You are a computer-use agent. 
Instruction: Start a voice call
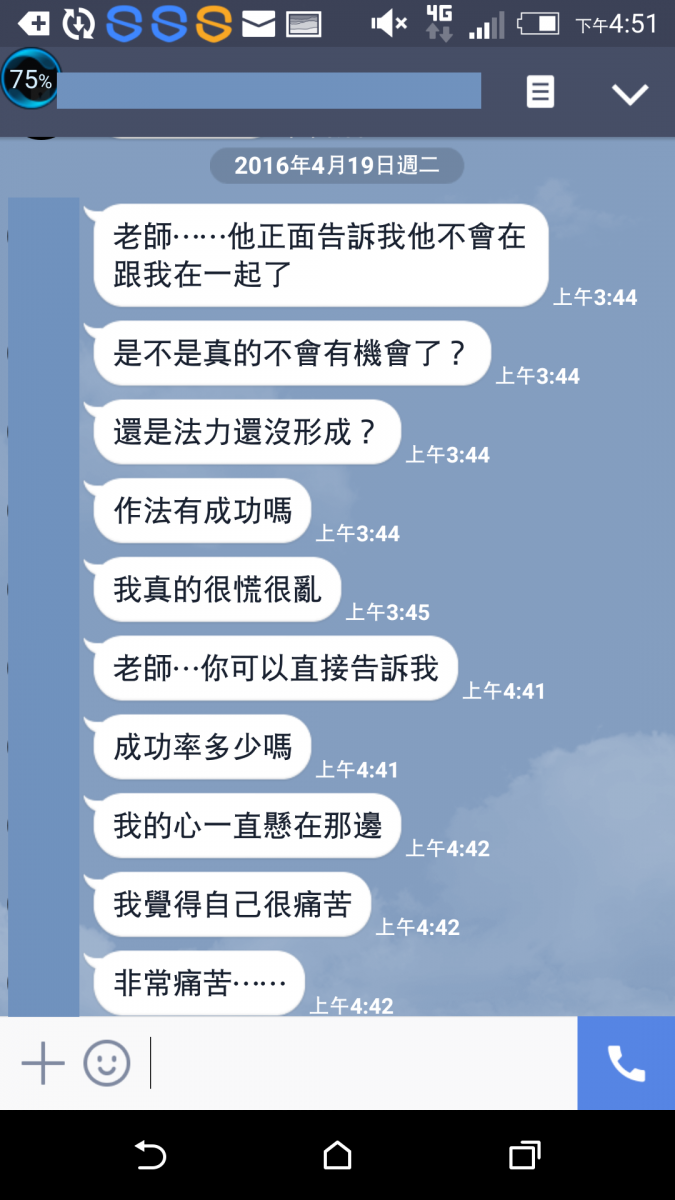(x=626, y=1063)
